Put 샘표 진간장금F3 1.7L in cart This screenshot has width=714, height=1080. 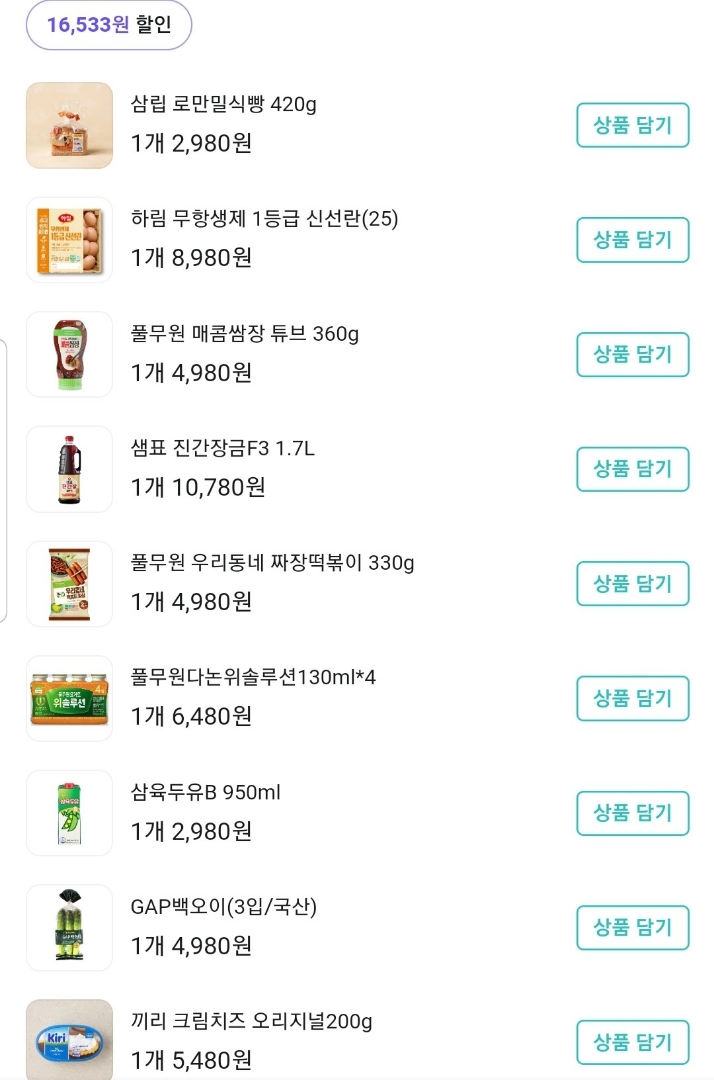pyautogui.click(x=632, y=469)
